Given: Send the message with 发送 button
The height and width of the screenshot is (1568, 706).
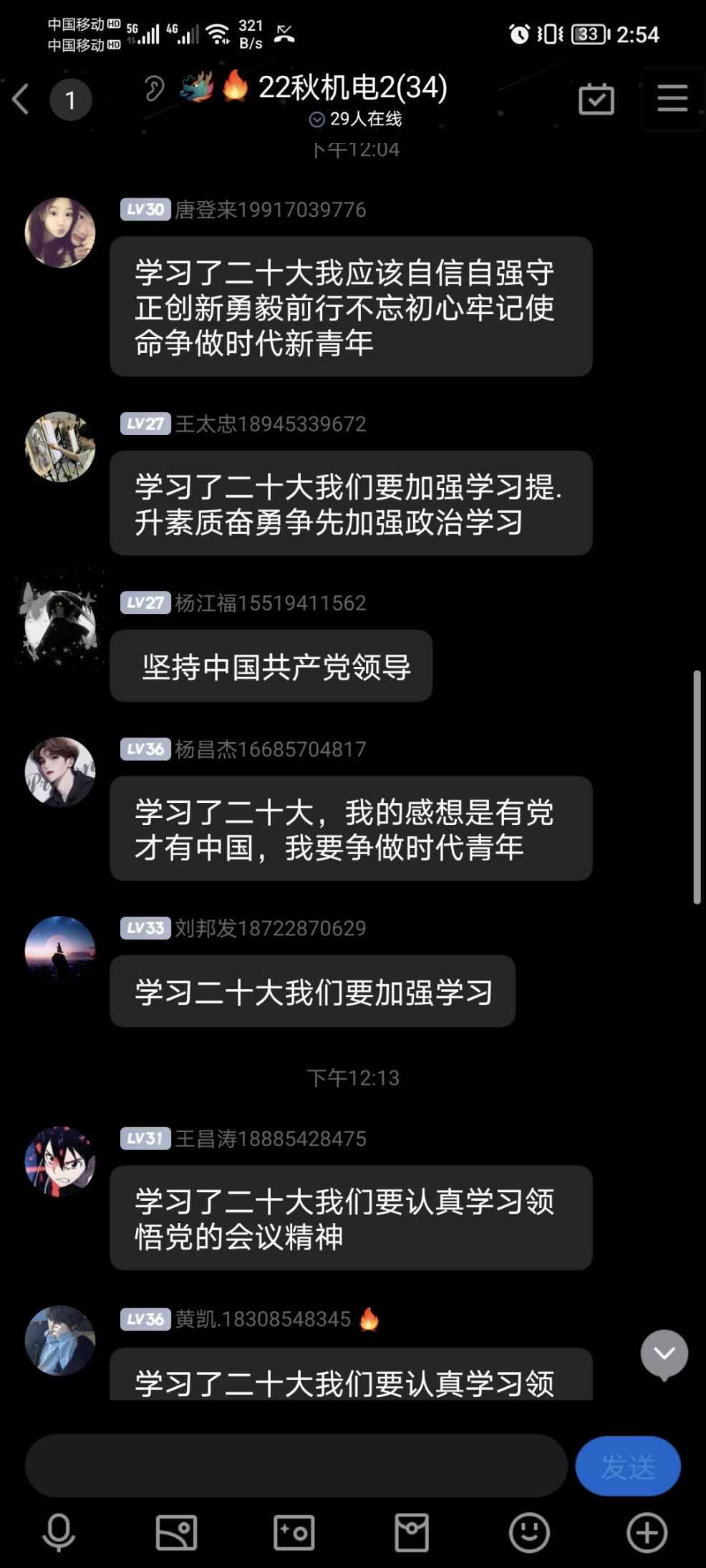Looking at the screenshot, I should click(627, 1466).
